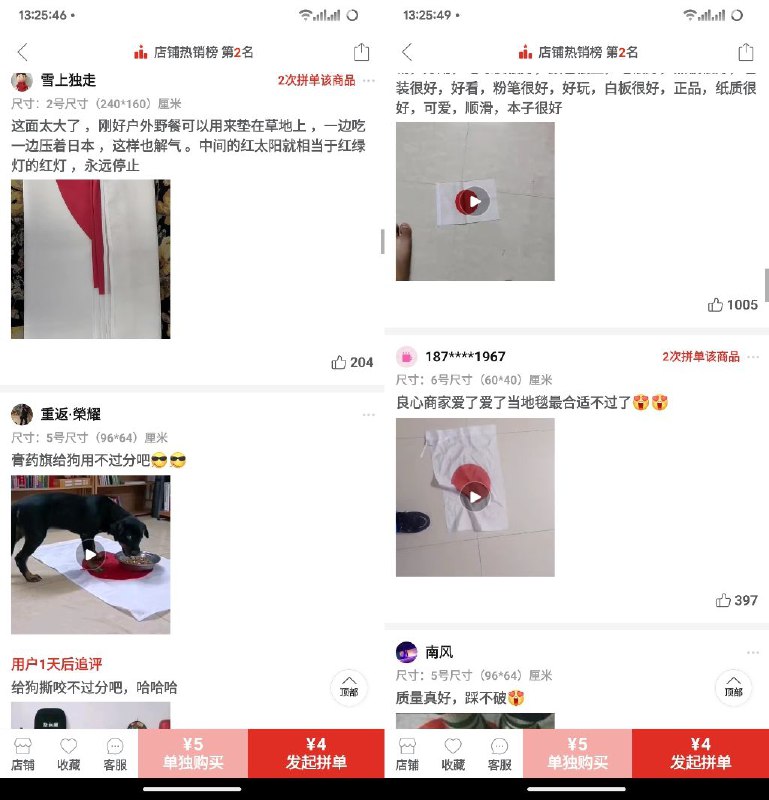Open the flag-on-floor video thumbnail

click(x=475, y=200)
